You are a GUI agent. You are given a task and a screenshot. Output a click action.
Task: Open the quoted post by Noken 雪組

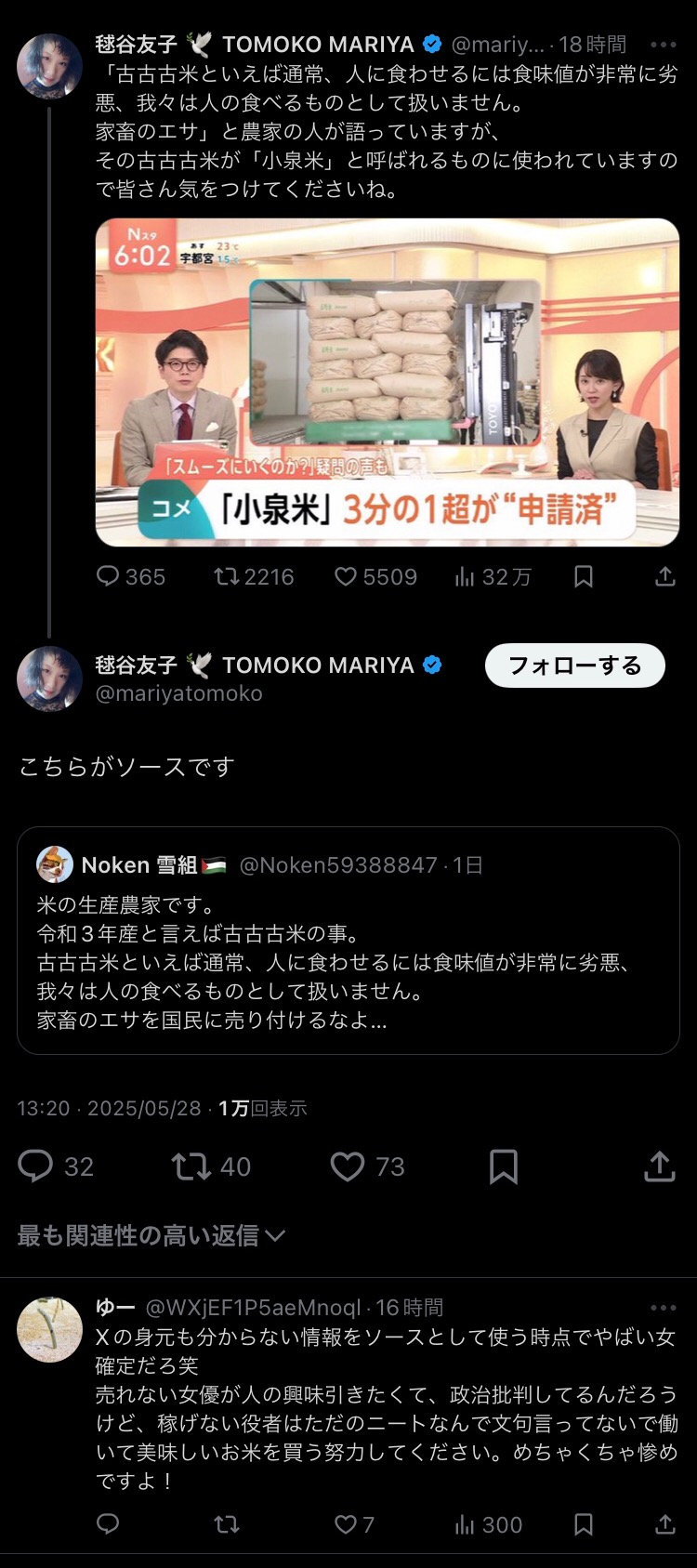(x=348, y=941)
